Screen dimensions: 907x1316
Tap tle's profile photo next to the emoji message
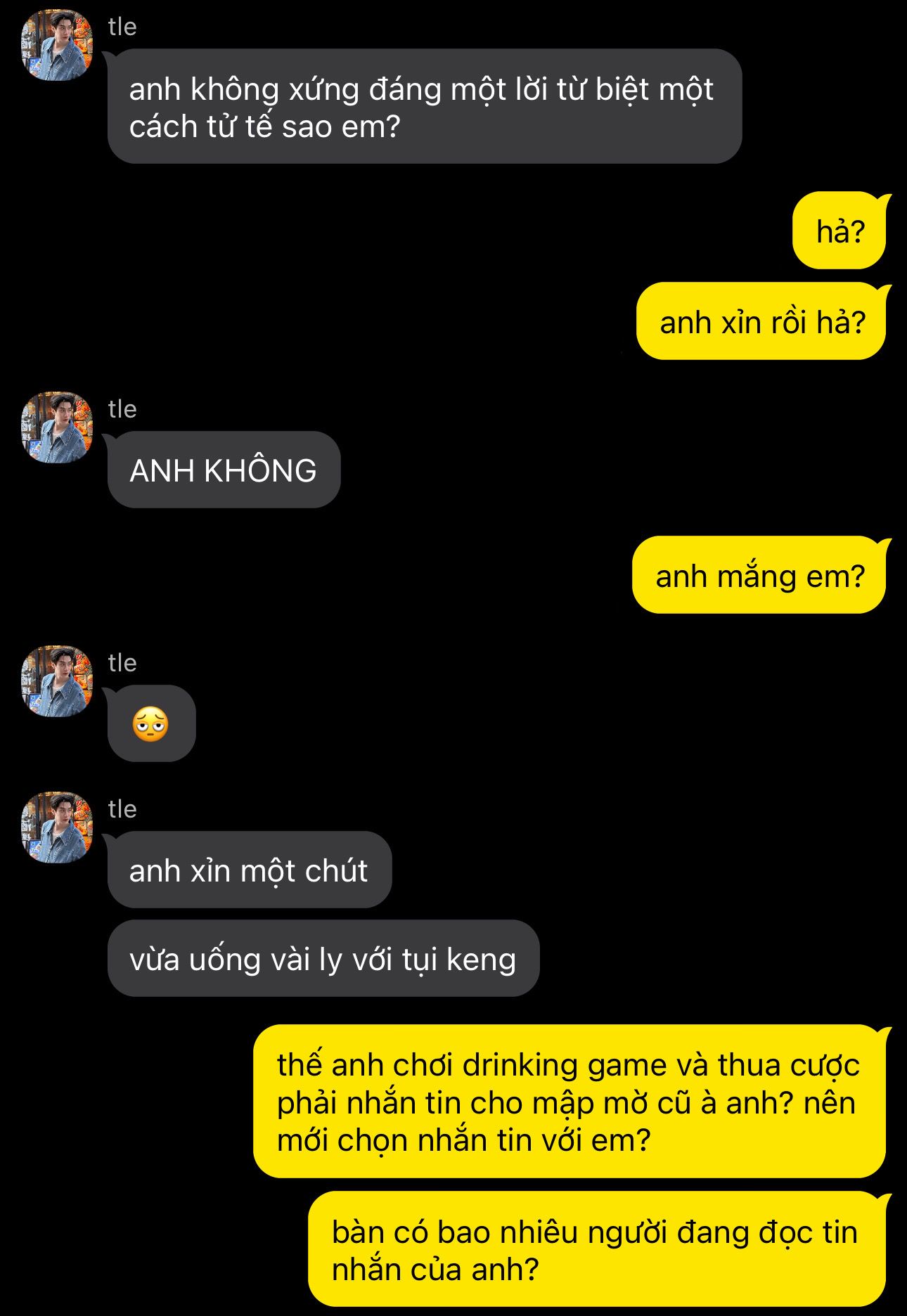pos(58,681)
